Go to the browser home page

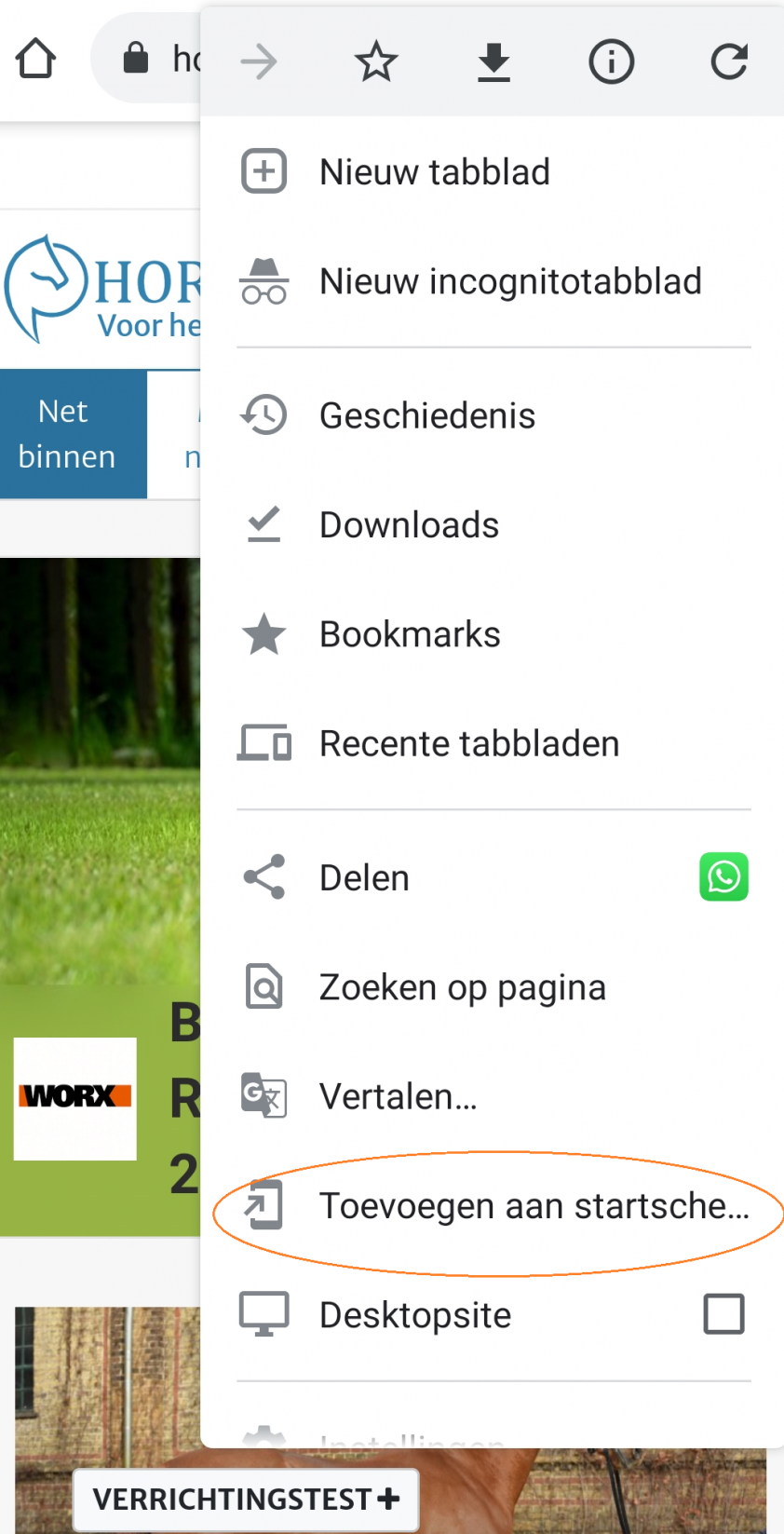[36, 60]
